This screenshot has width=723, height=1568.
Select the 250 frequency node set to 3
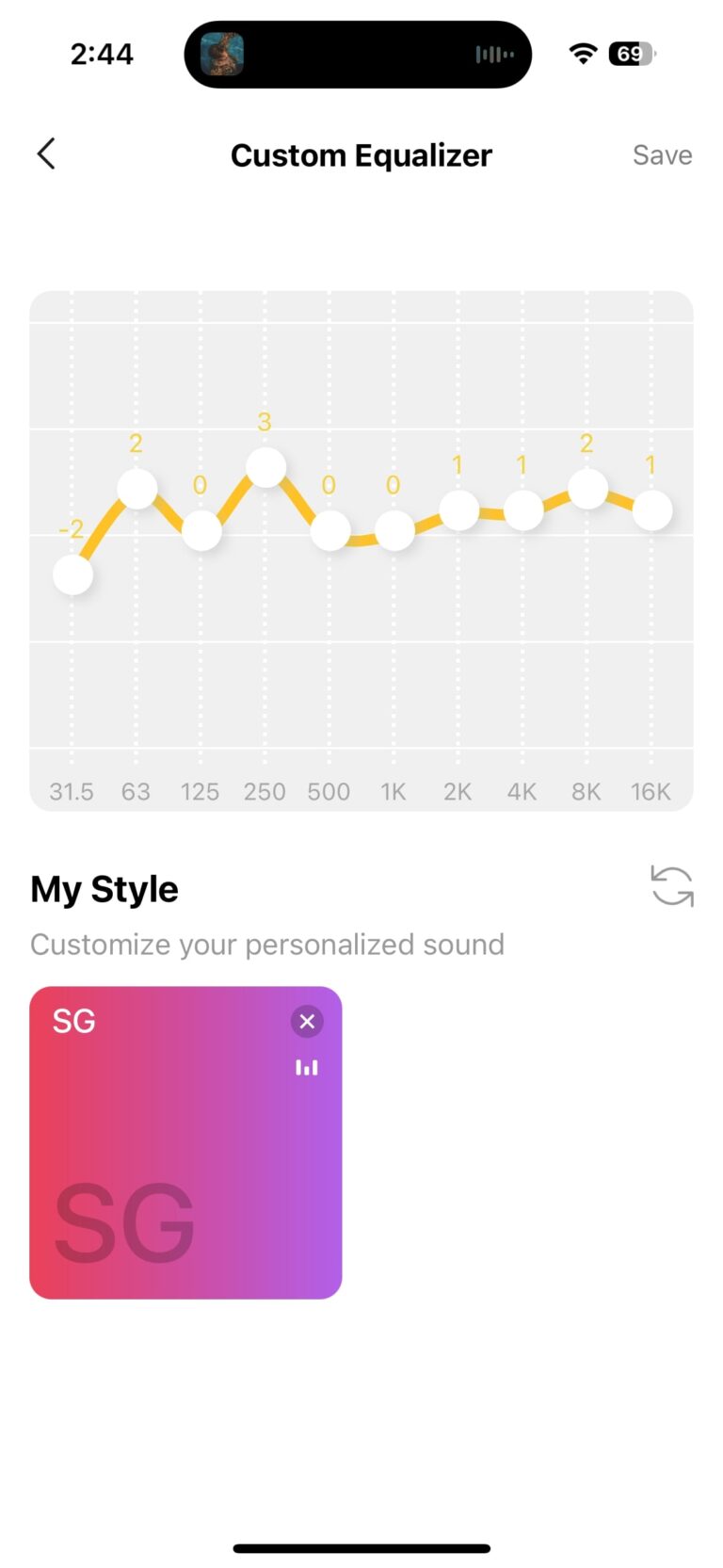click(x=265, y=465)
